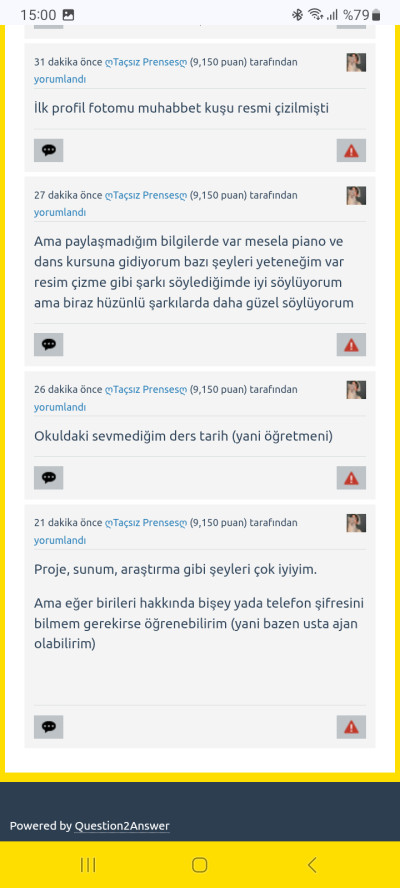400x888 pixels.
Task: Flag the comment about tarih öğretmeni
Action: tap(351, 477)
